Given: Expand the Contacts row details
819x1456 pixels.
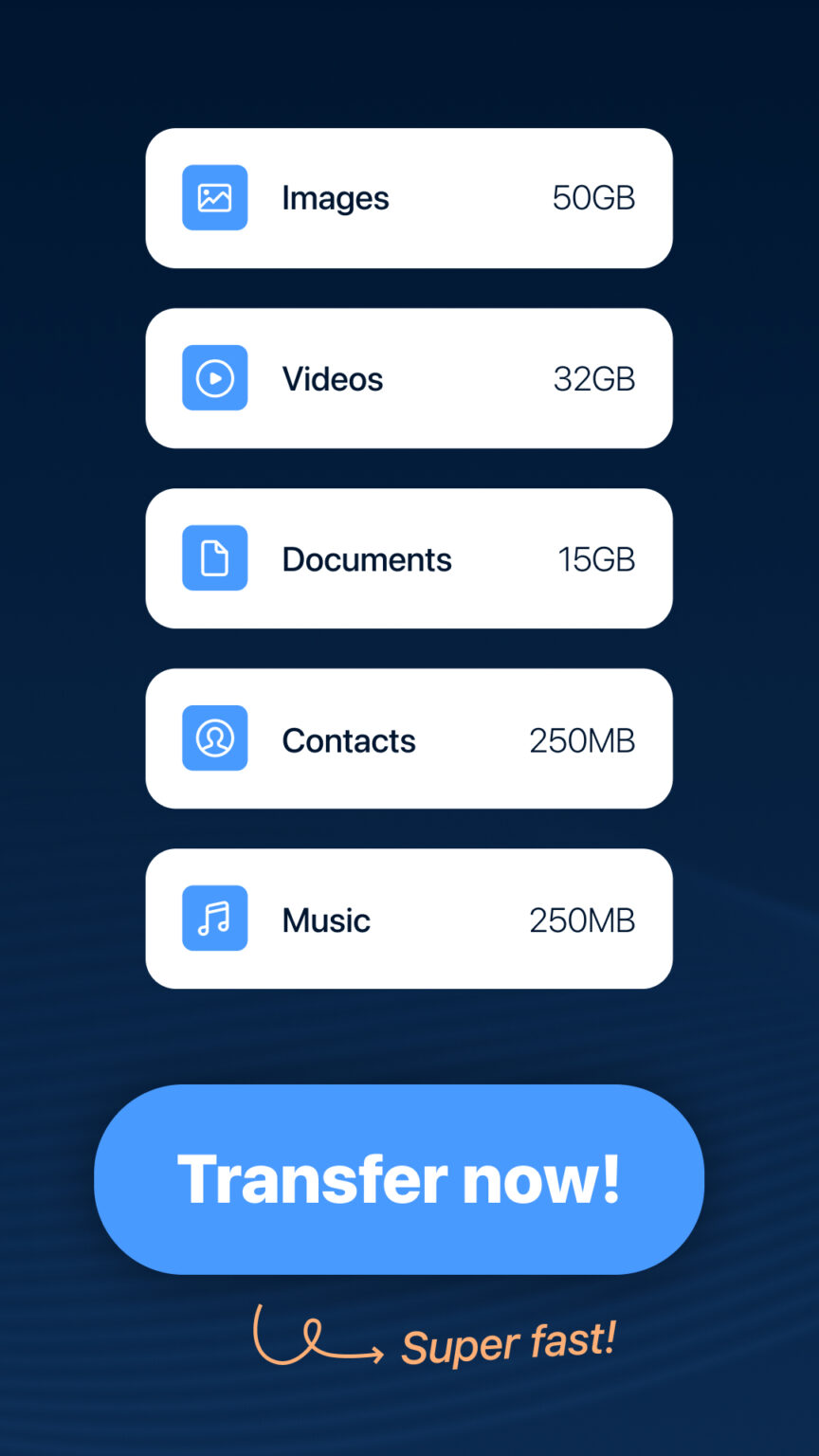Looking at the screenshot, I should pos(409,737).
